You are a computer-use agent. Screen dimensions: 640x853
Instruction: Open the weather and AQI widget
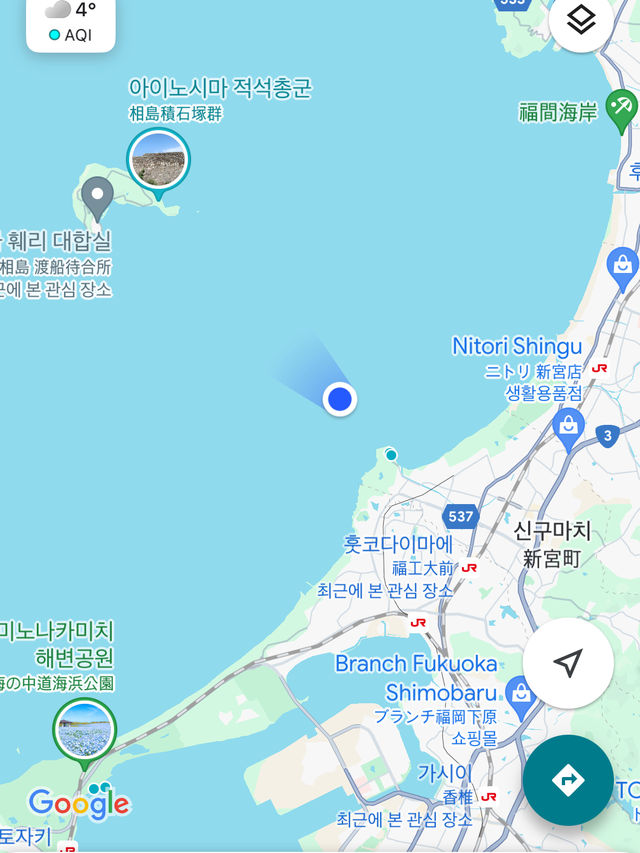[x=71, y=23]
